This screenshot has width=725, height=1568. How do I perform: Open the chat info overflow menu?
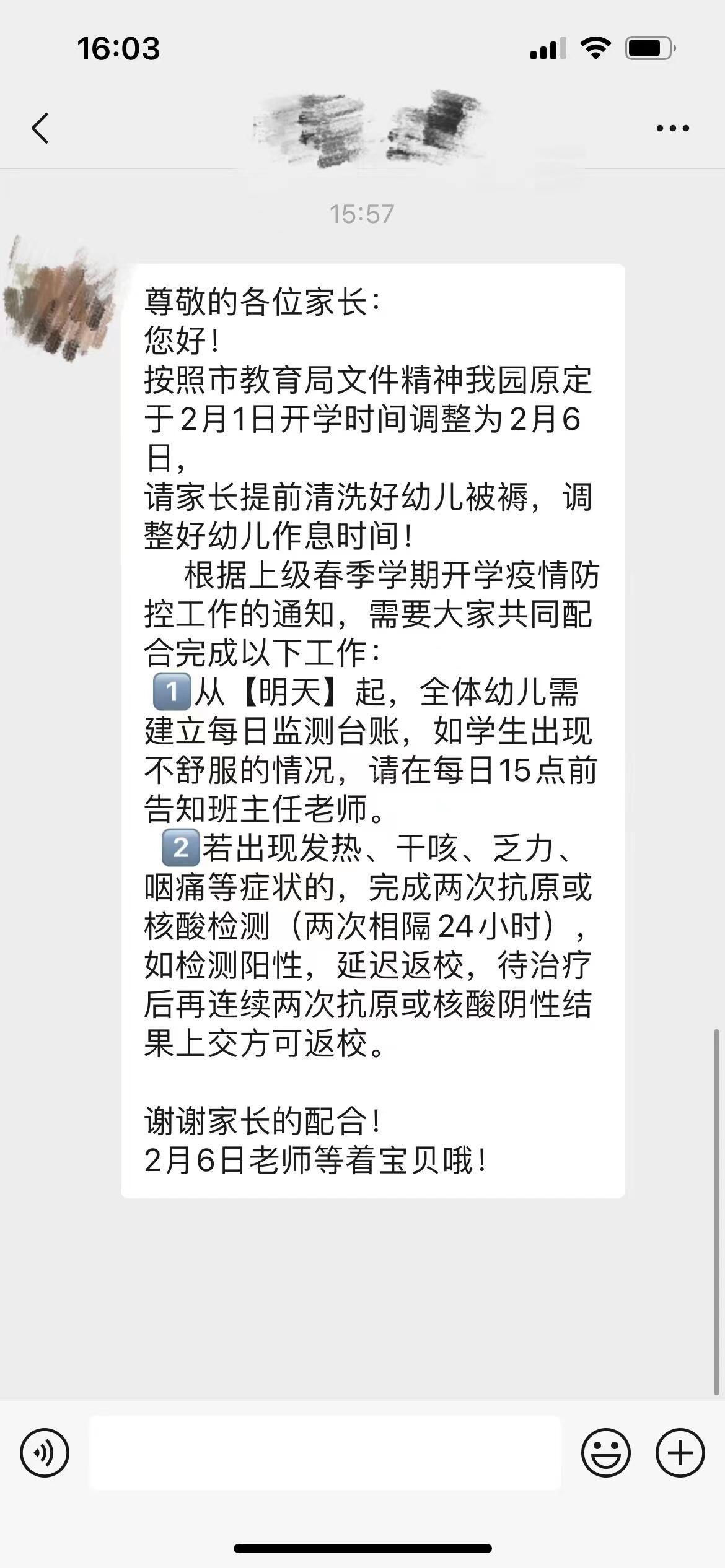click(672, 129)
